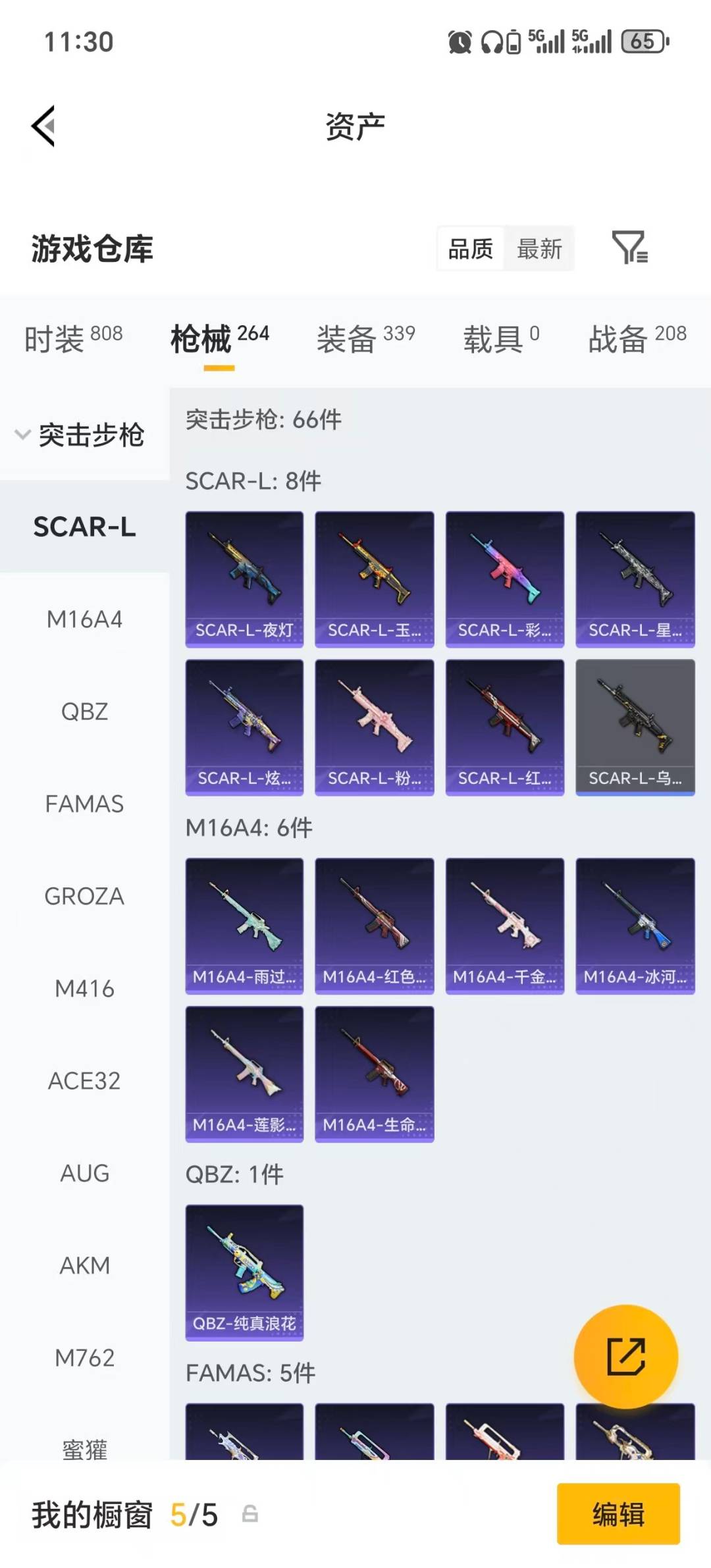Switch to the 装备 tab
This screenshot has width=711, height=1568.
pos(365,338)
